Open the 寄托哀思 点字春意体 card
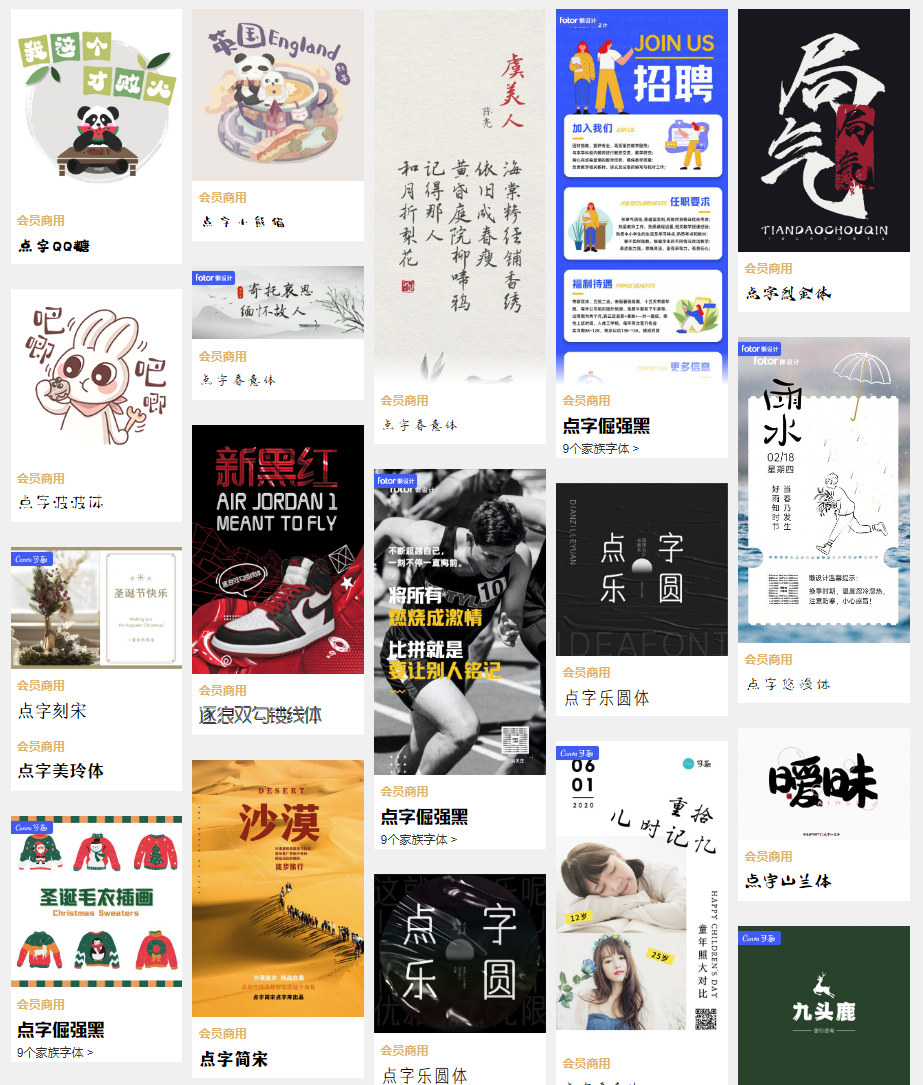The height and width of the screenshot is (1085, 923). [x=278, y=304]
